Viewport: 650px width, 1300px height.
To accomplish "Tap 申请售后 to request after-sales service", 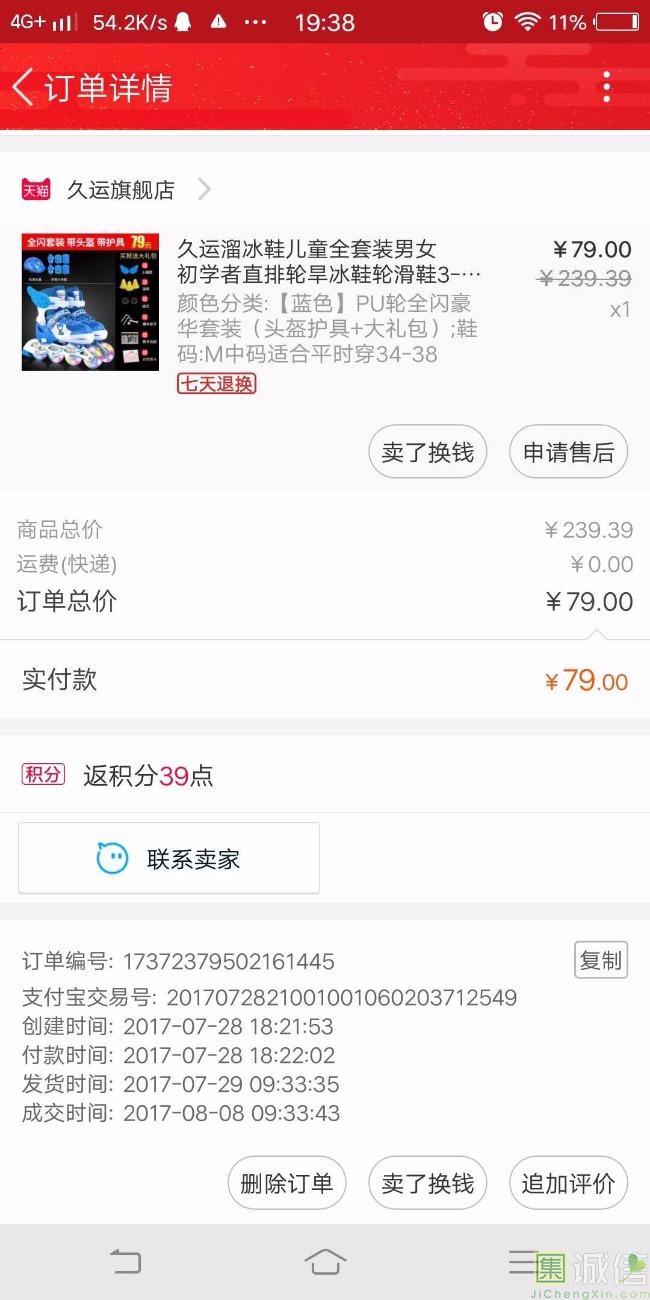I will click(568, 452).
